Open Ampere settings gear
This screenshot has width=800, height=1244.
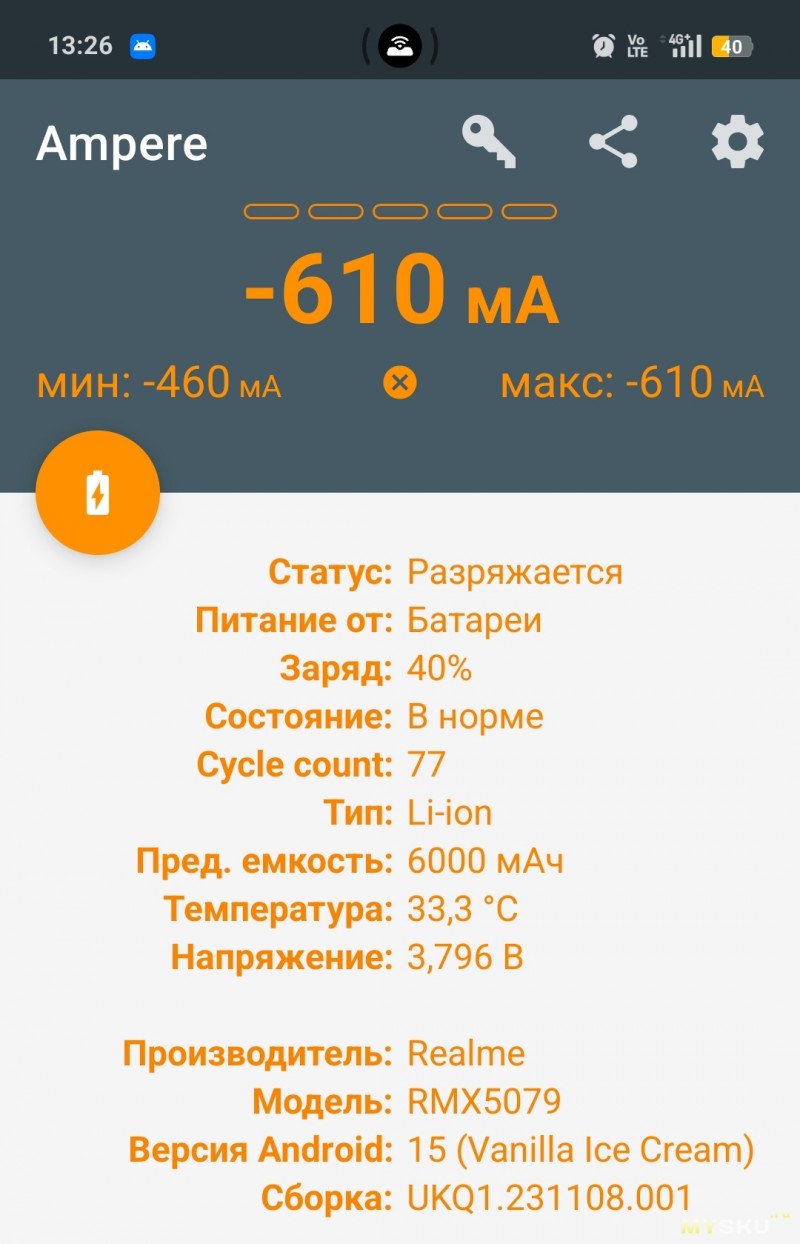(737, 142)
